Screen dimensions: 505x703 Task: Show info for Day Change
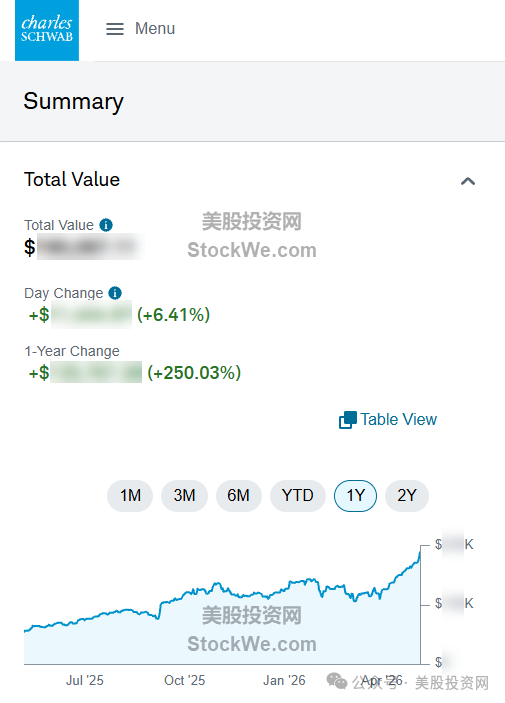click(115, 293)
